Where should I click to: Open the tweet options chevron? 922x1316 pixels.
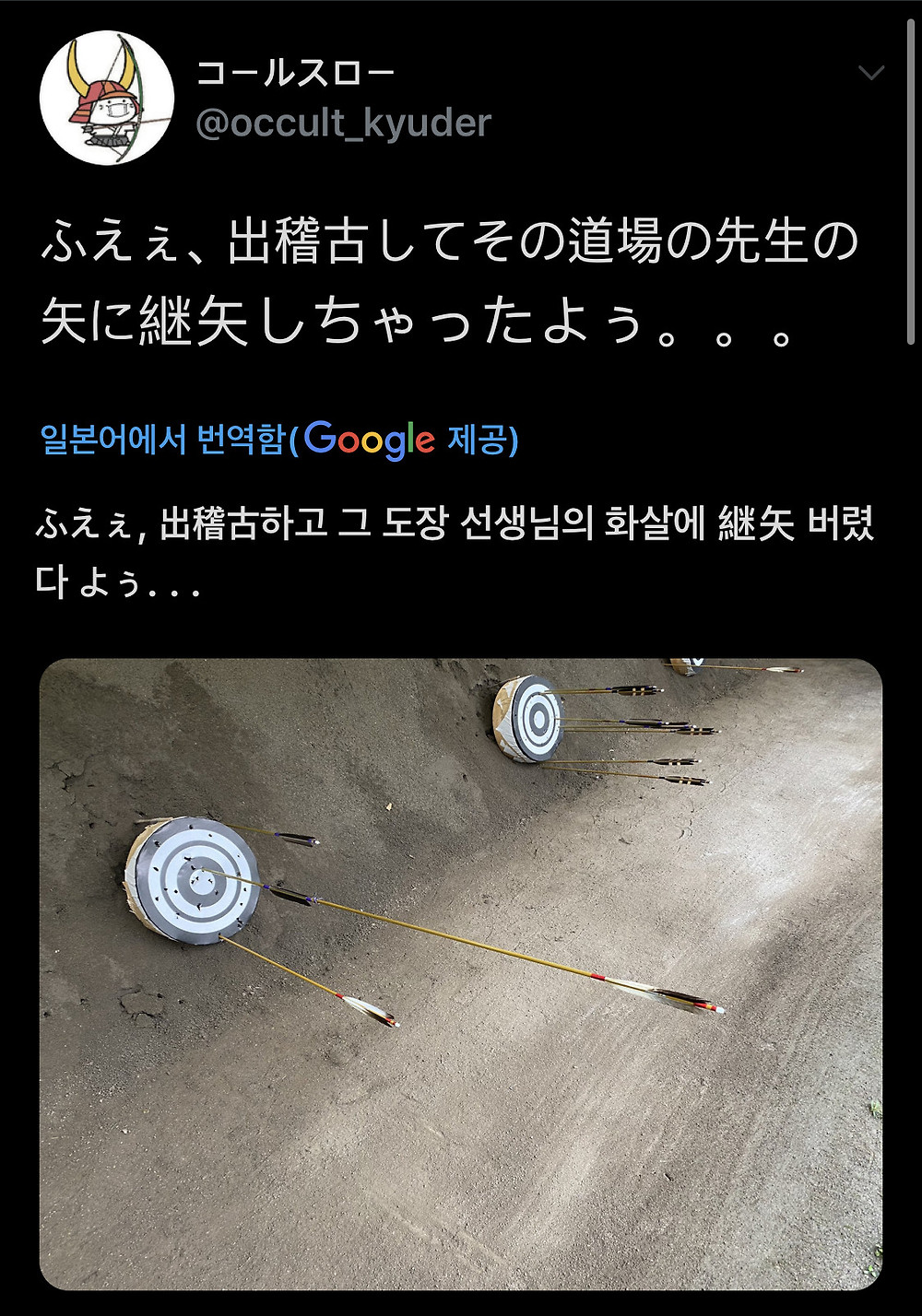coord(871,74)
